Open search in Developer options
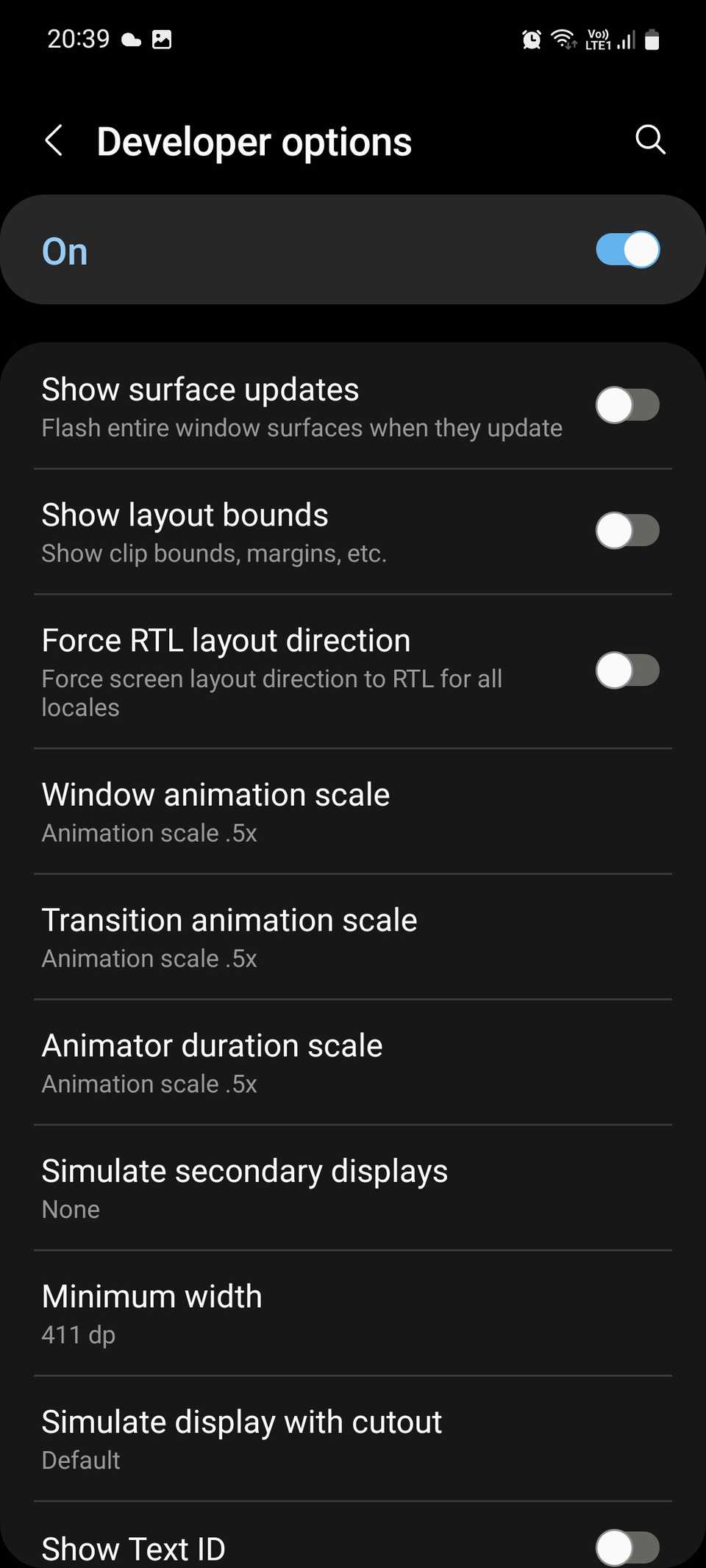Image resolution: width=706 pixels, height=1568 pixels. point(650,140)
